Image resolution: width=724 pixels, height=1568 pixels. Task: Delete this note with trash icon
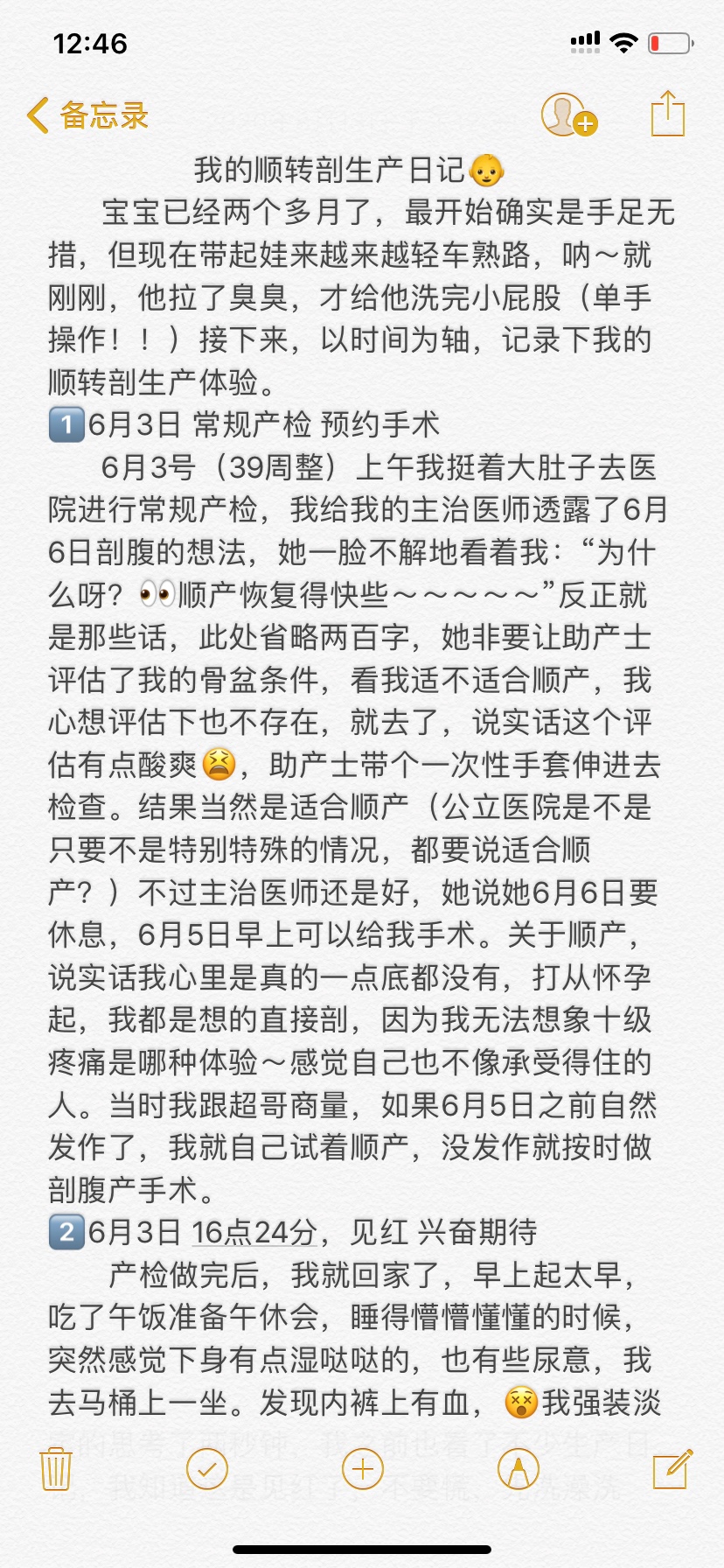coord(56,1469)
